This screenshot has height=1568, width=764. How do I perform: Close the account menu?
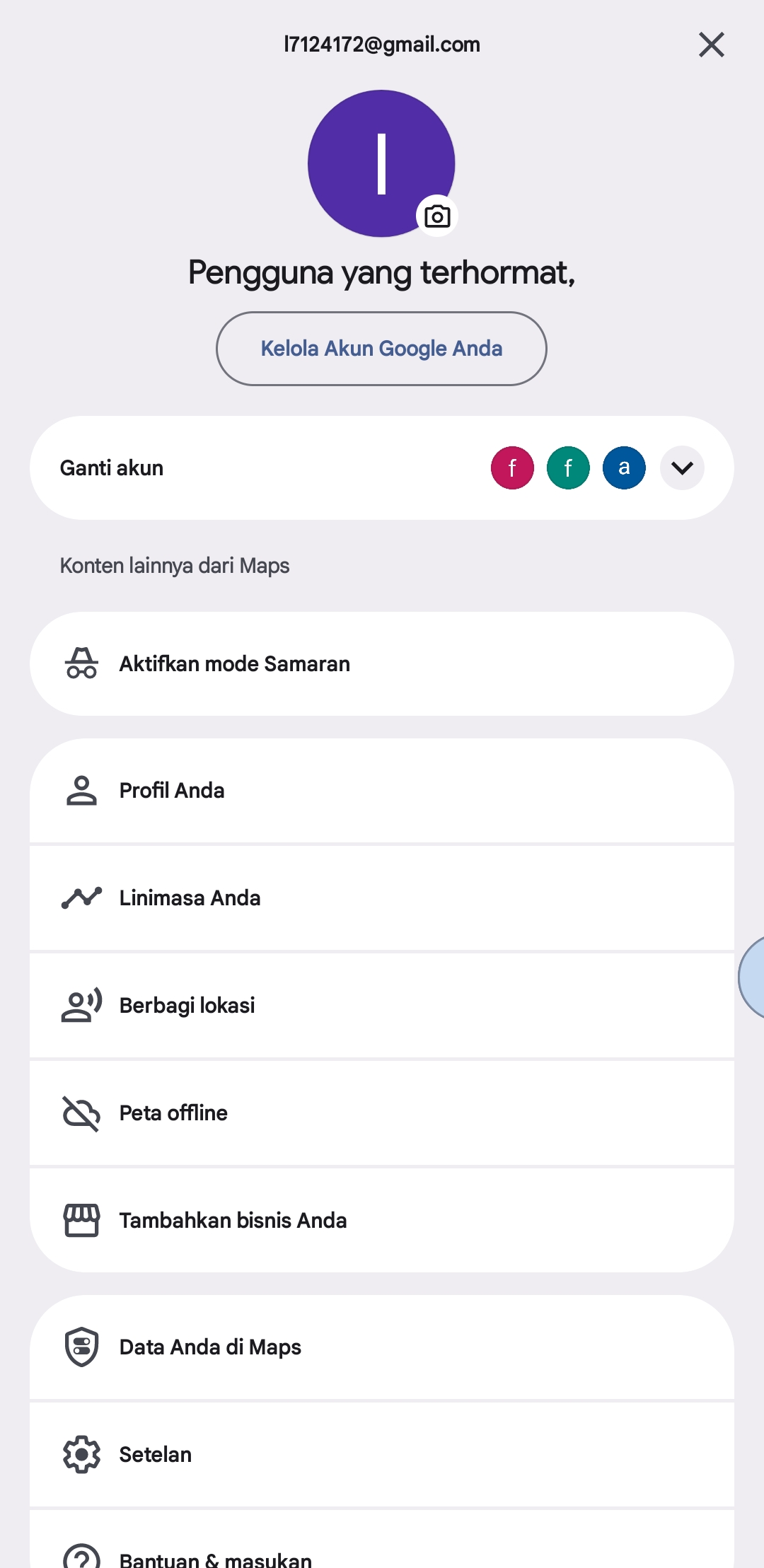coord(711,45)
